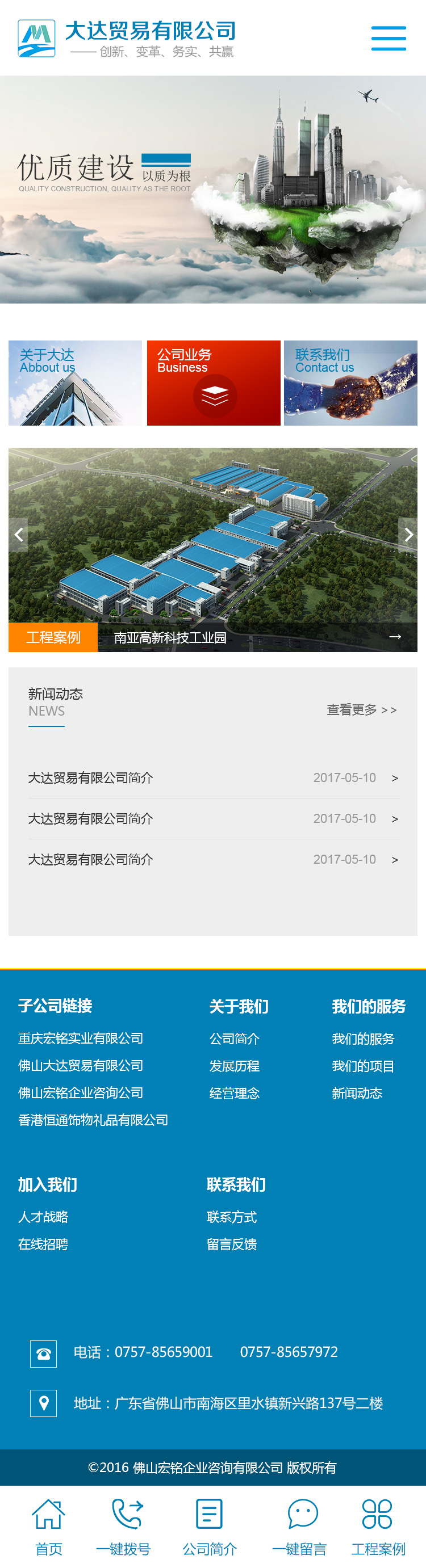The height and width of the screenshot is (1568, 426).
Task: Open 留言反馈 link
Action: [232, 1244]
